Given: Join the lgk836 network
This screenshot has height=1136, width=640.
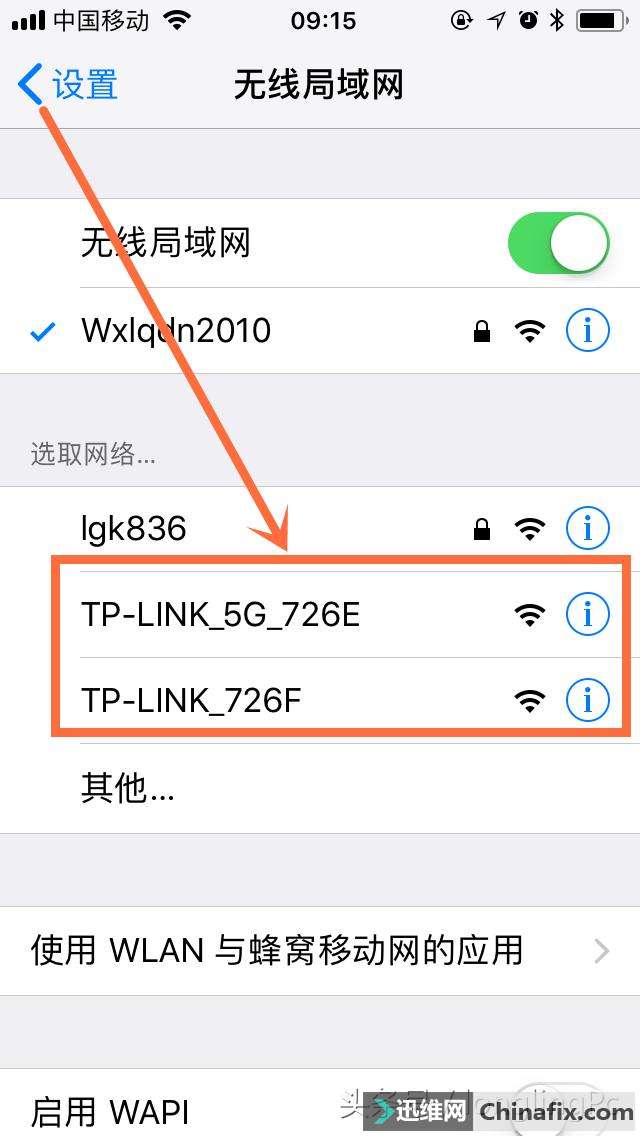Looking at the screenshot, I should pyautogui.click(x=250, y=527).
